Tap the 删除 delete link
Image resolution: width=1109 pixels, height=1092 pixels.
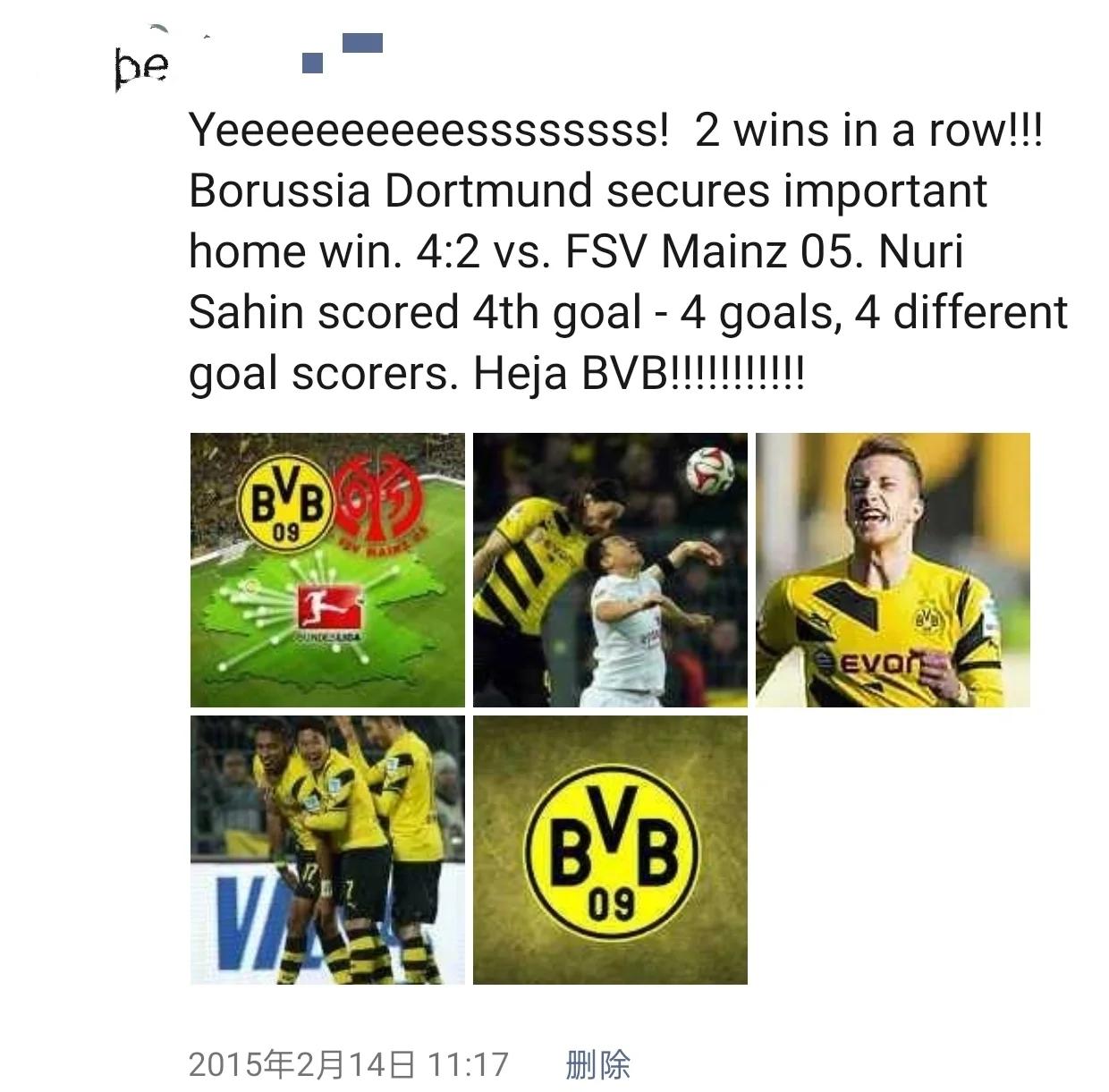click(597, 1064)
